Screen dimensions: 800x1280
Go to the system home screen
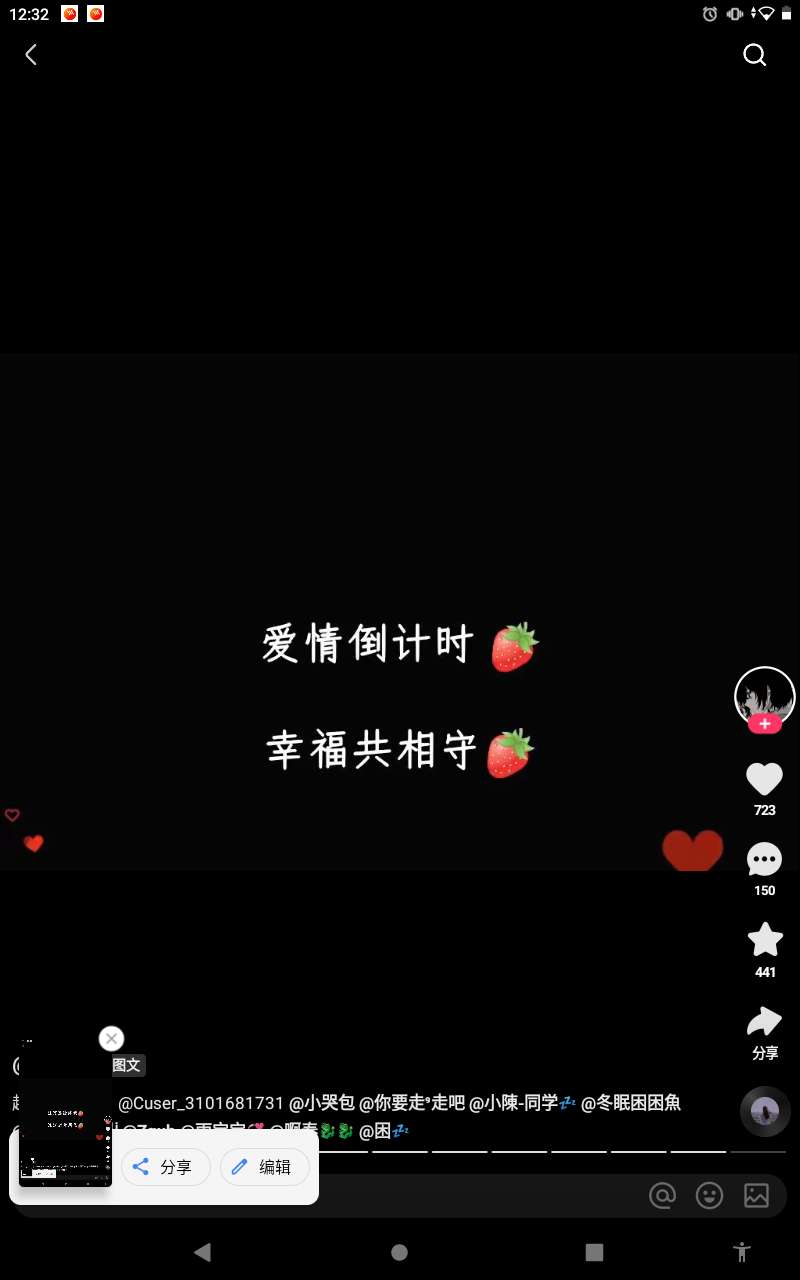pos(400,1252)
